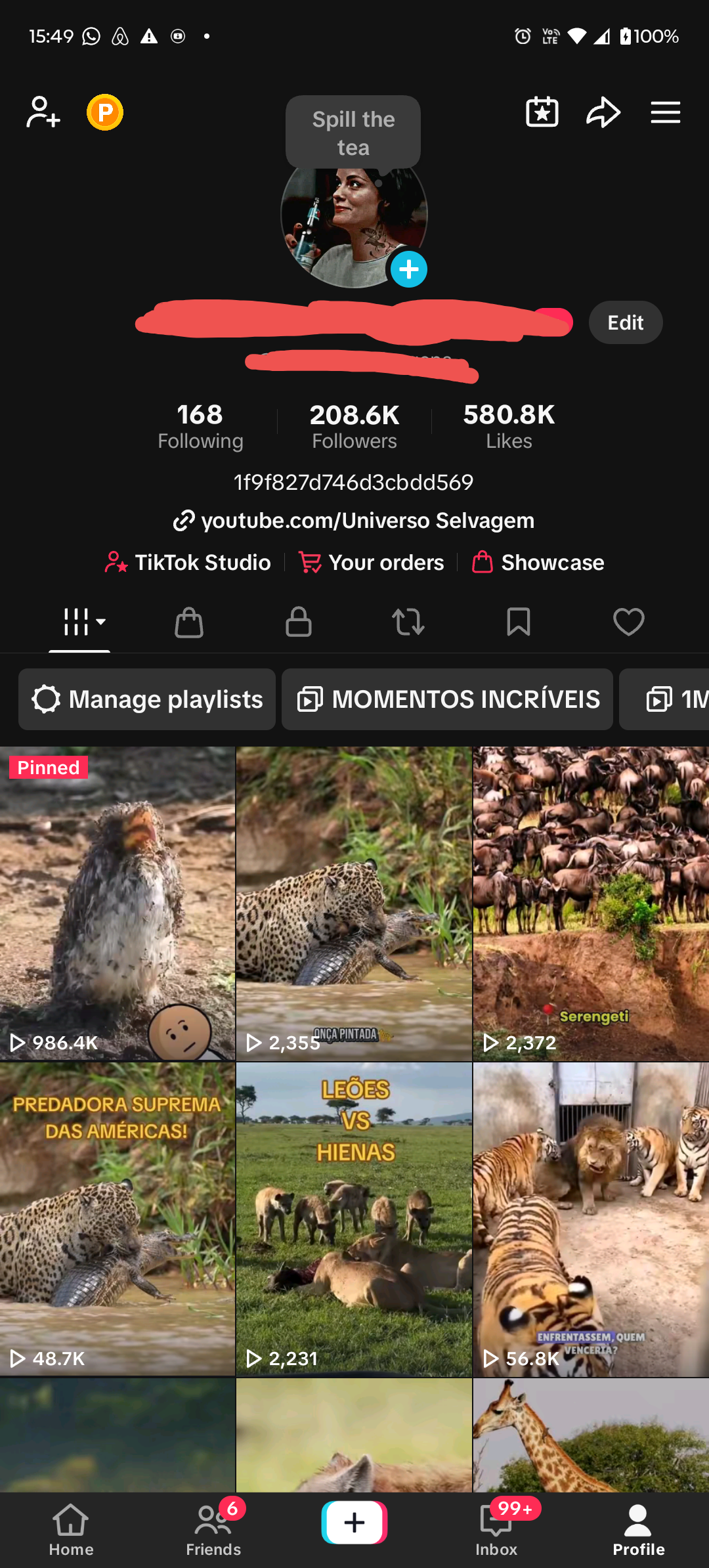Tap Manage playlists
709x1568 pixels.
tap(147, 699)
